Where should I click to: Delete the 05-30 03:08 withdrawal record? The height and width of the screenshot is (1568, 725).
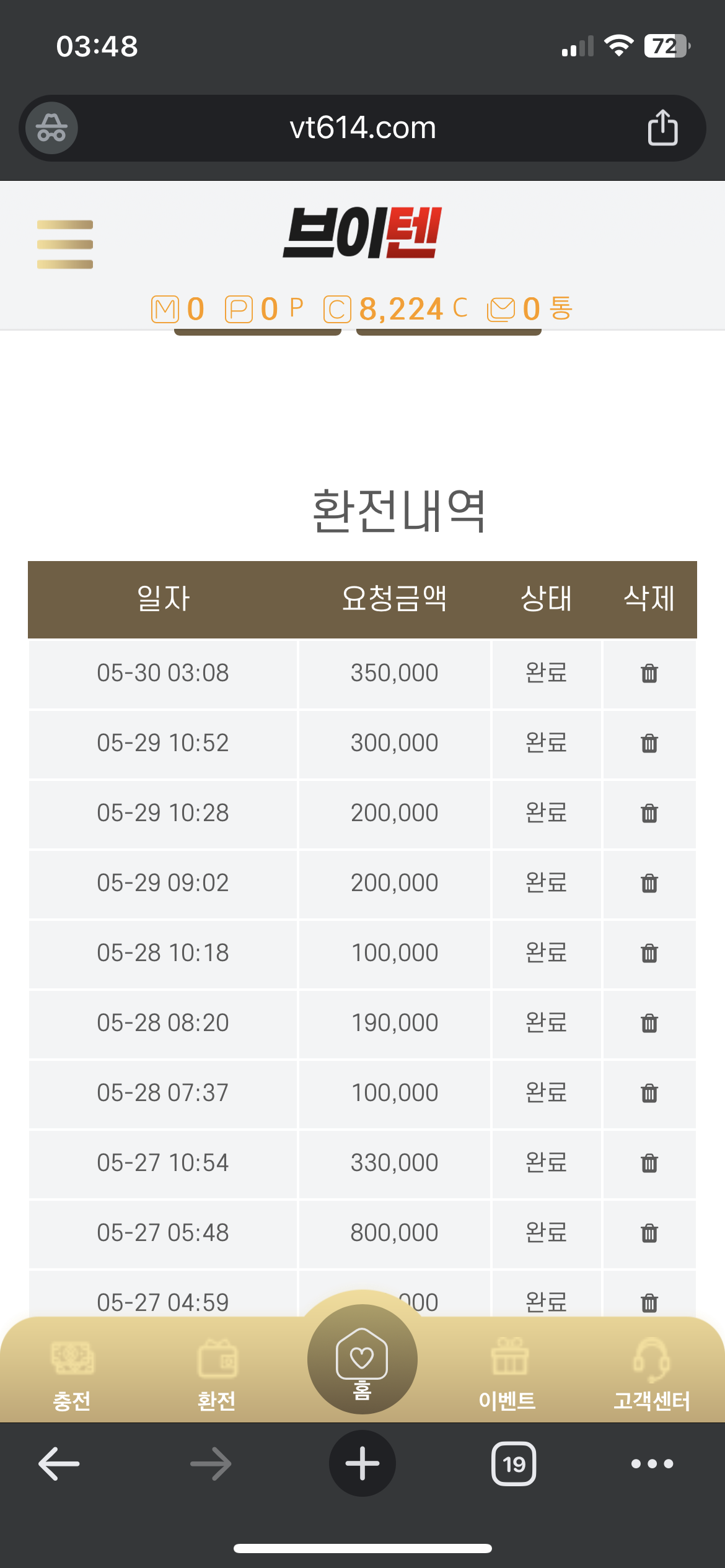(x=649, y=673)
